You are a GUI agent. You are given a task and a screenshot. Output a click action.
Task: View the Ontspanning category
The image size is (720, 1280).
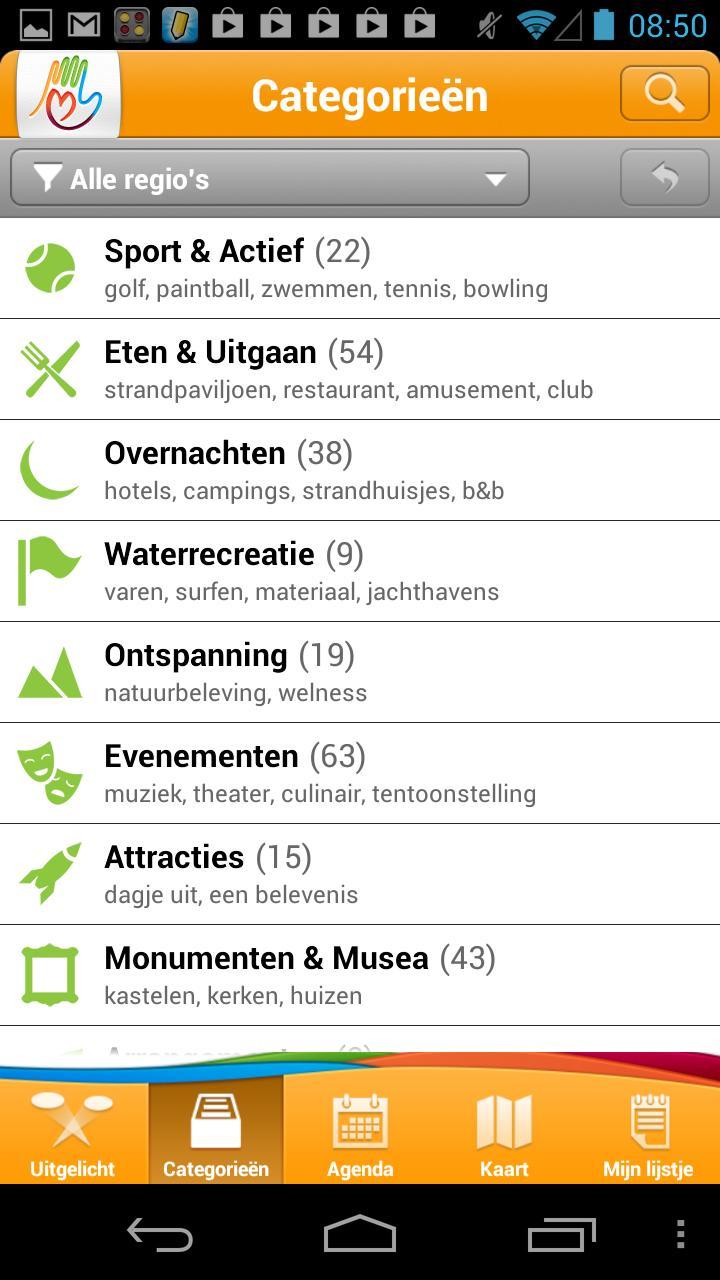pyautogui.click(x=360, y=672)
